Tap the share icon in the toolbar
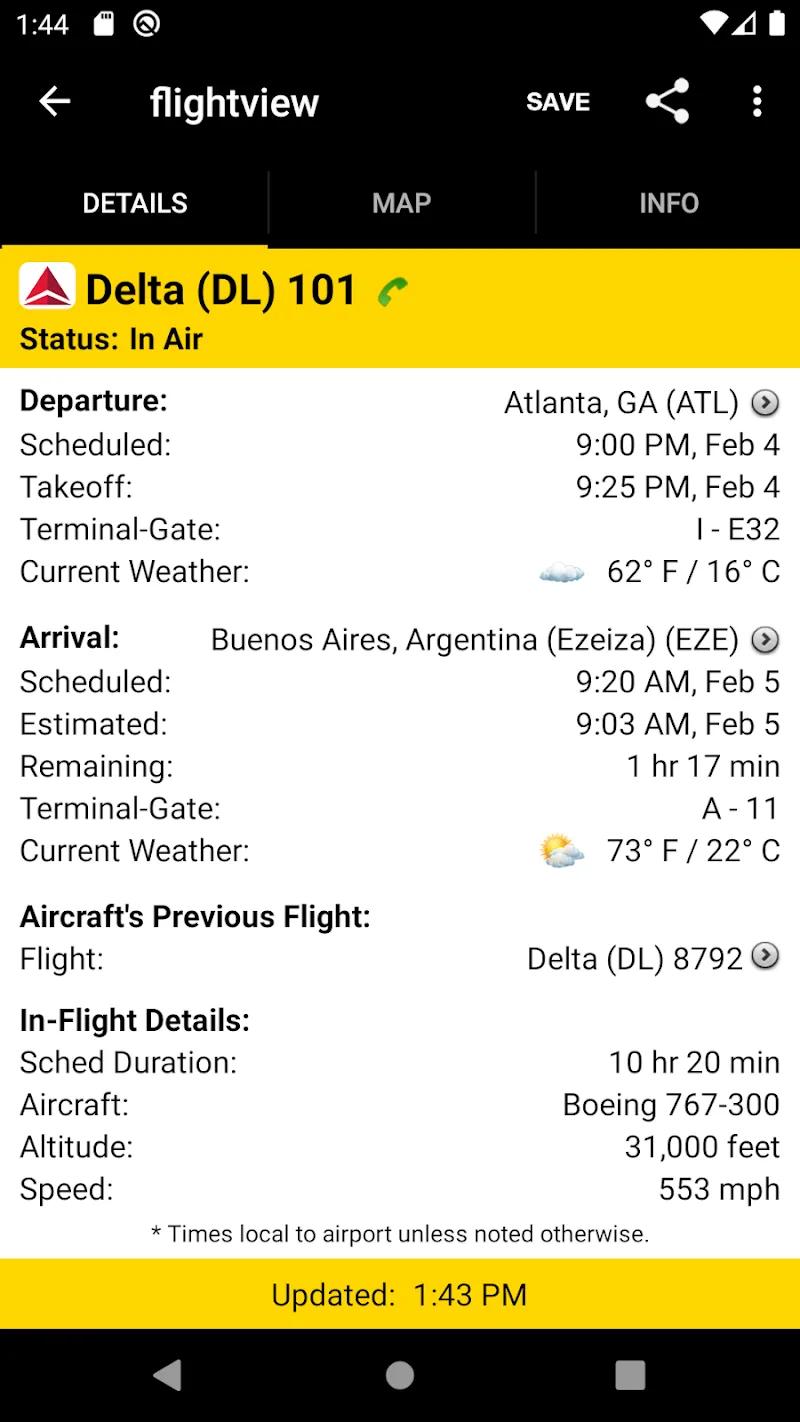The width and height of the screenshot is (800, 1422). (667, 101)
